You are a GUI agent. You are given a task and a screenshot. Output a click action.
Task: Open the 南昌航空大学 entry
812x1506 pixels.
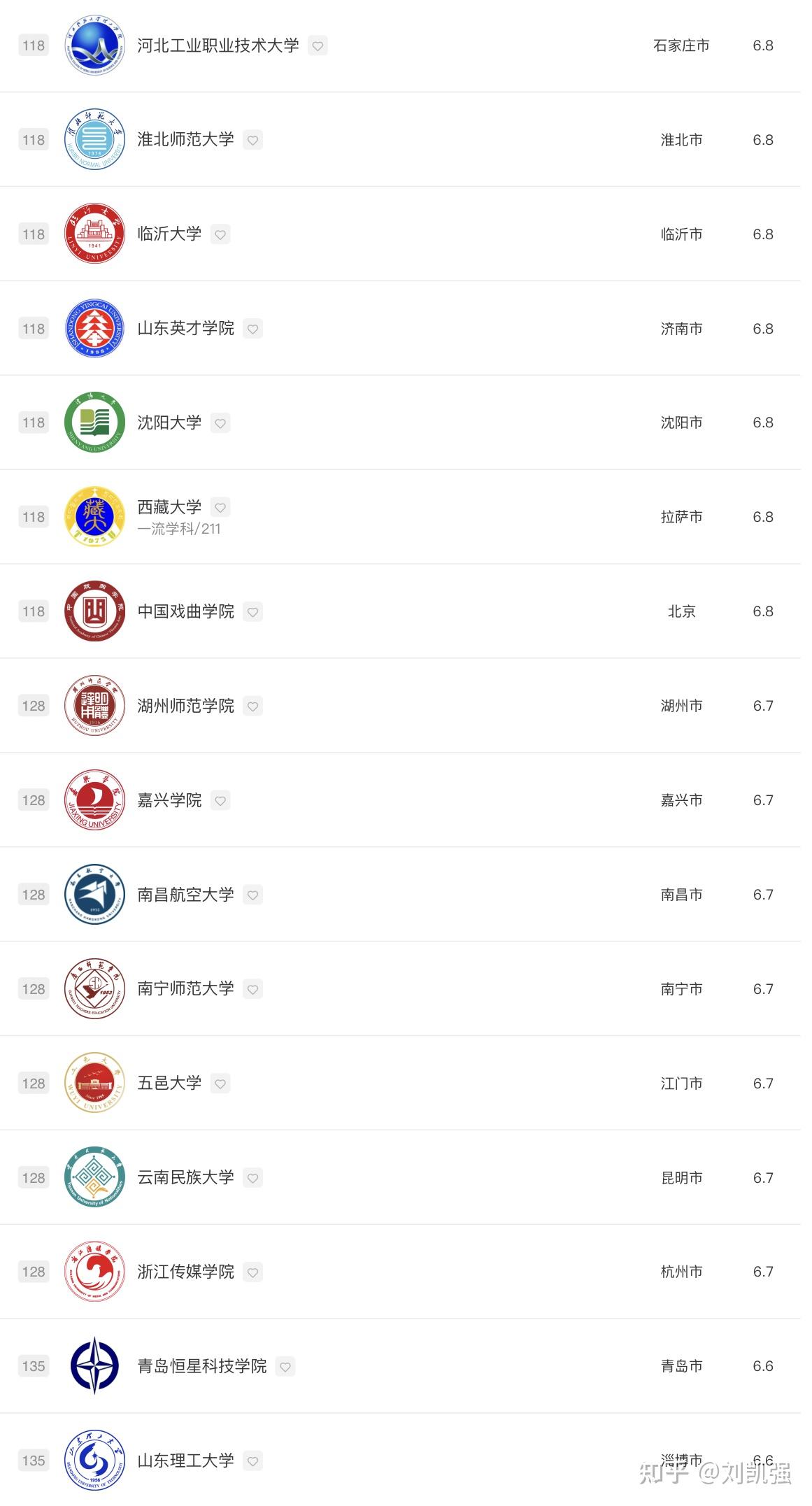point(185,895)
